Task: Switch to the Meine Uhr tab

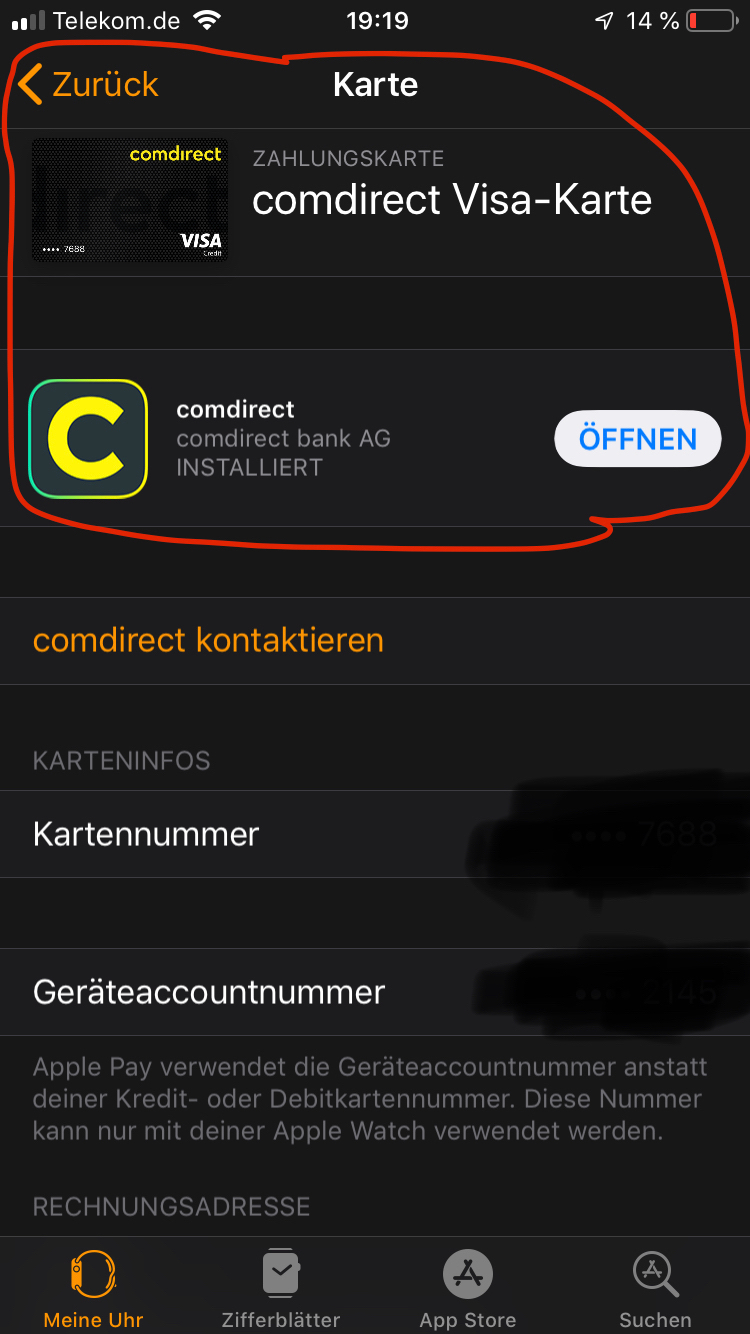Action: (x=93, y=1288)
